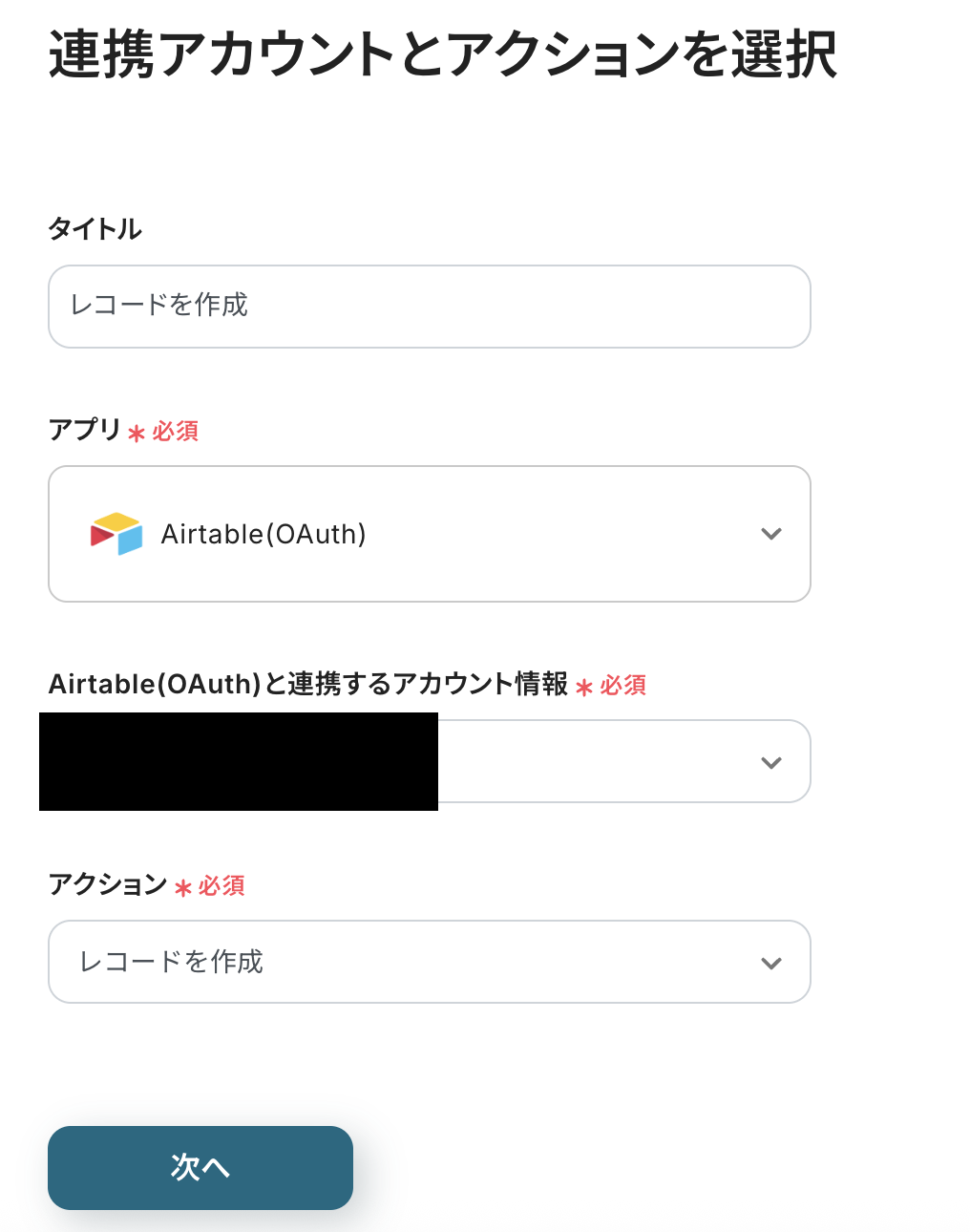Open the アクション dropdown showing レコードを作成
The image size is (970, 1232).
click(429, 962)
